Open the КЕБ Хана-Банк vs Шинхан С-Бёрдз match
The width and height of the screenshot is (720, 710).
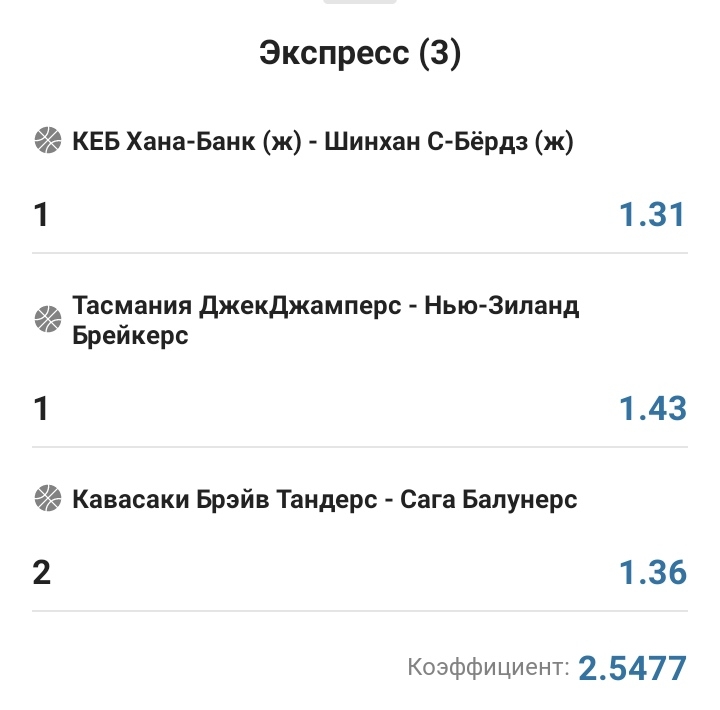pos(322,142)
